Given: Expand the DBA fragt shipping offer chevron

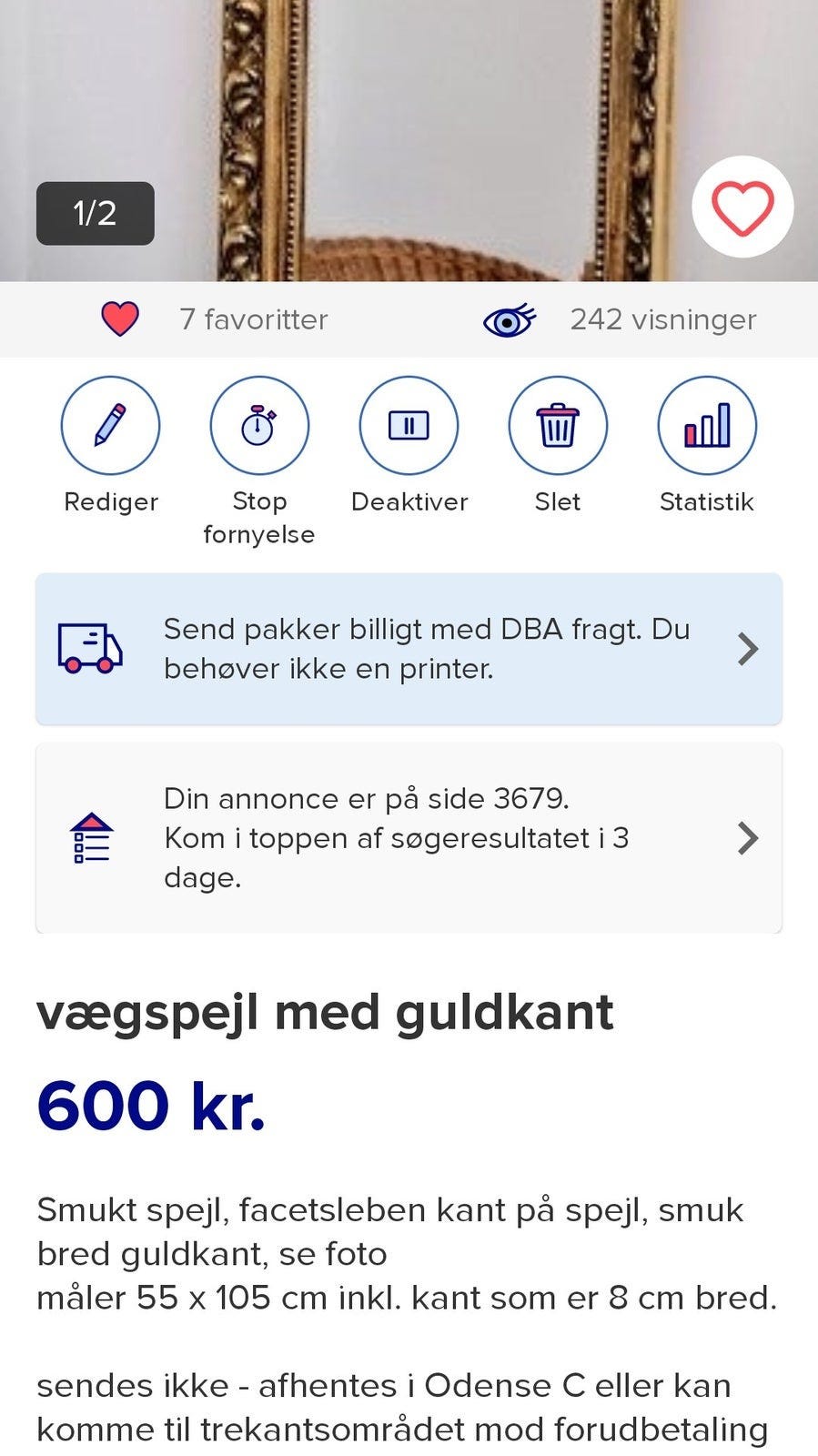Looking at the screenshot, I should (749, 648).
